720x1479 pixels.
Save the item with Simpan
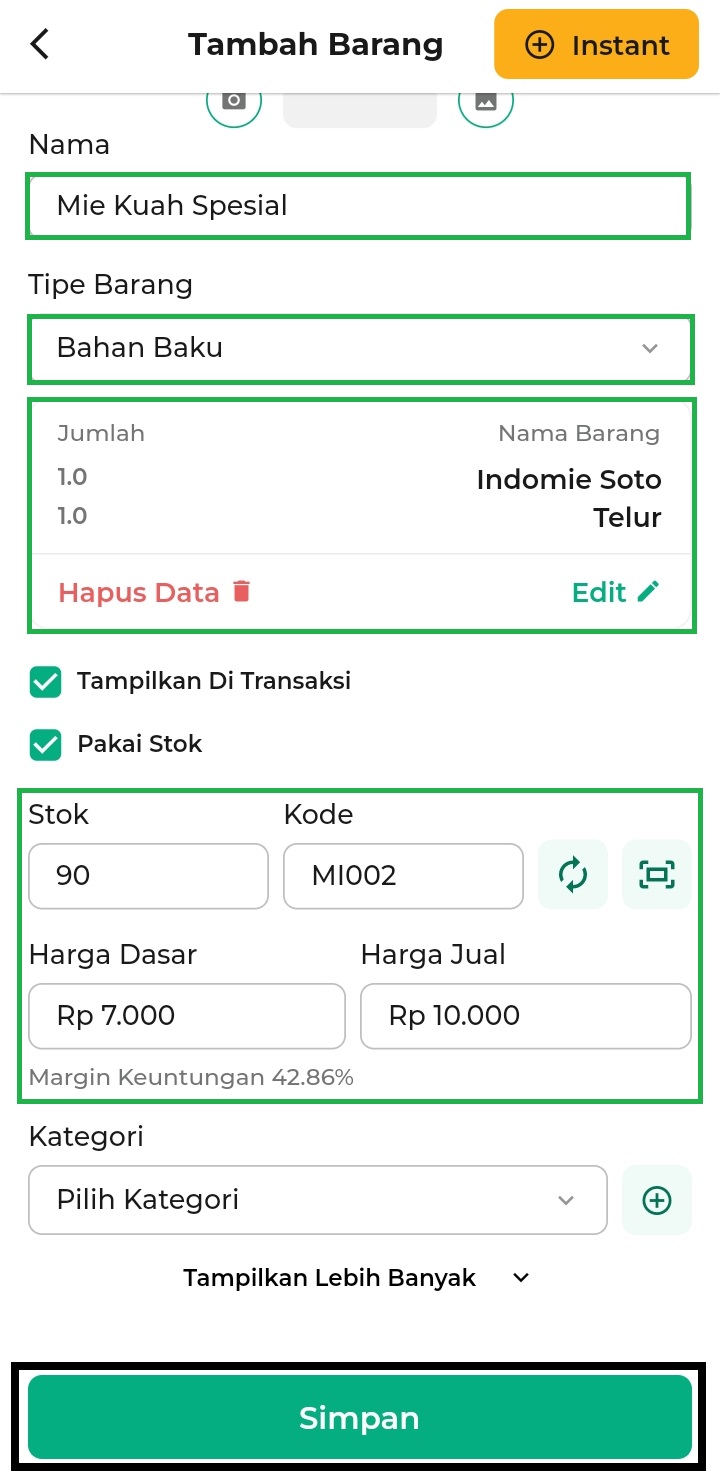[x=360, y=1417]
